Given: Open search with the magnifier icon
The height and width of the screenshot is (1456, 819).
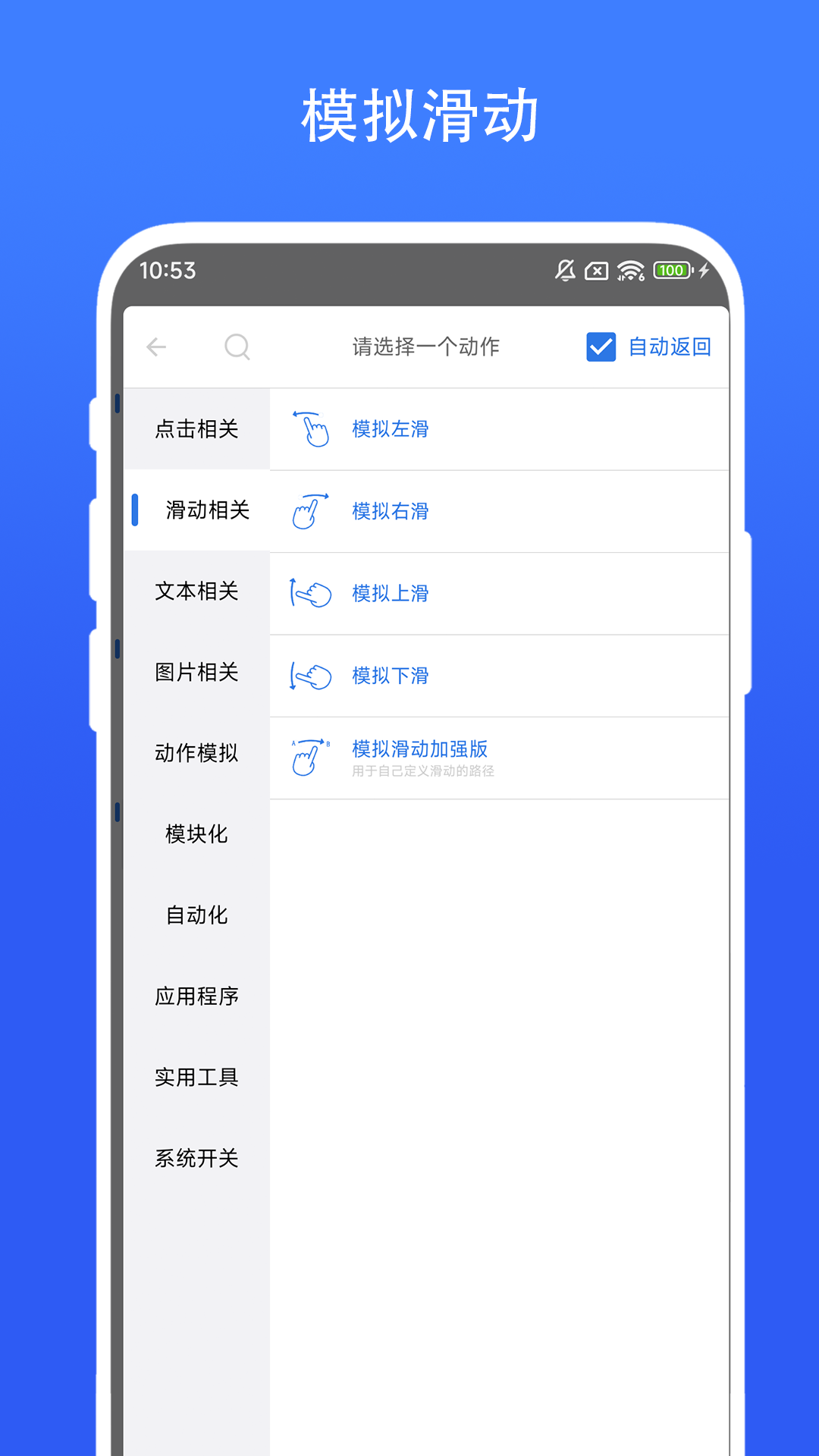Looking at the screenshot, I should [237, 347].
